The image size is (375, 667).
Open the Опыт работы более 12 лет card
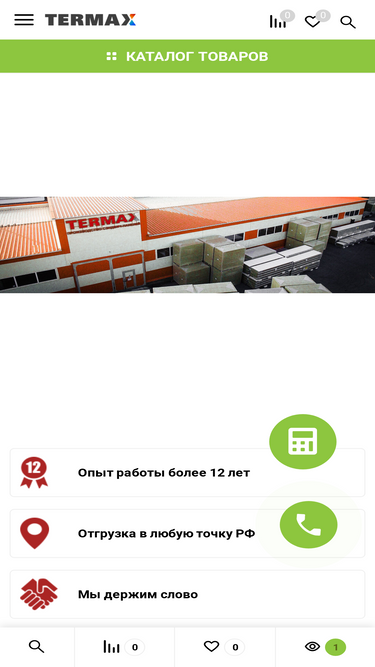(188, 473)
